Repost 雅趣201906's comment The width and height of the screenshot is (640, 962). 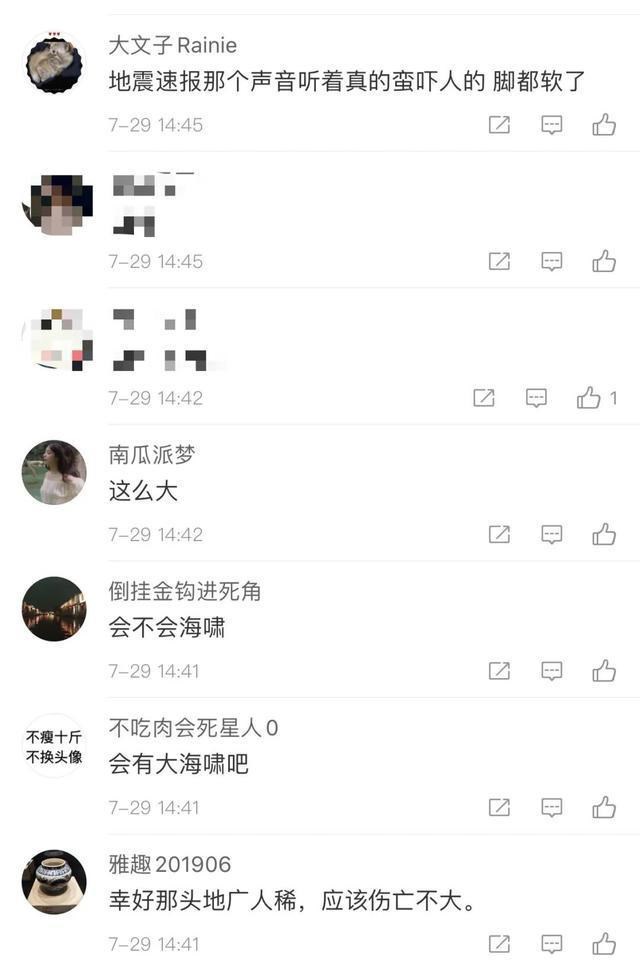(x=499, y=943)
